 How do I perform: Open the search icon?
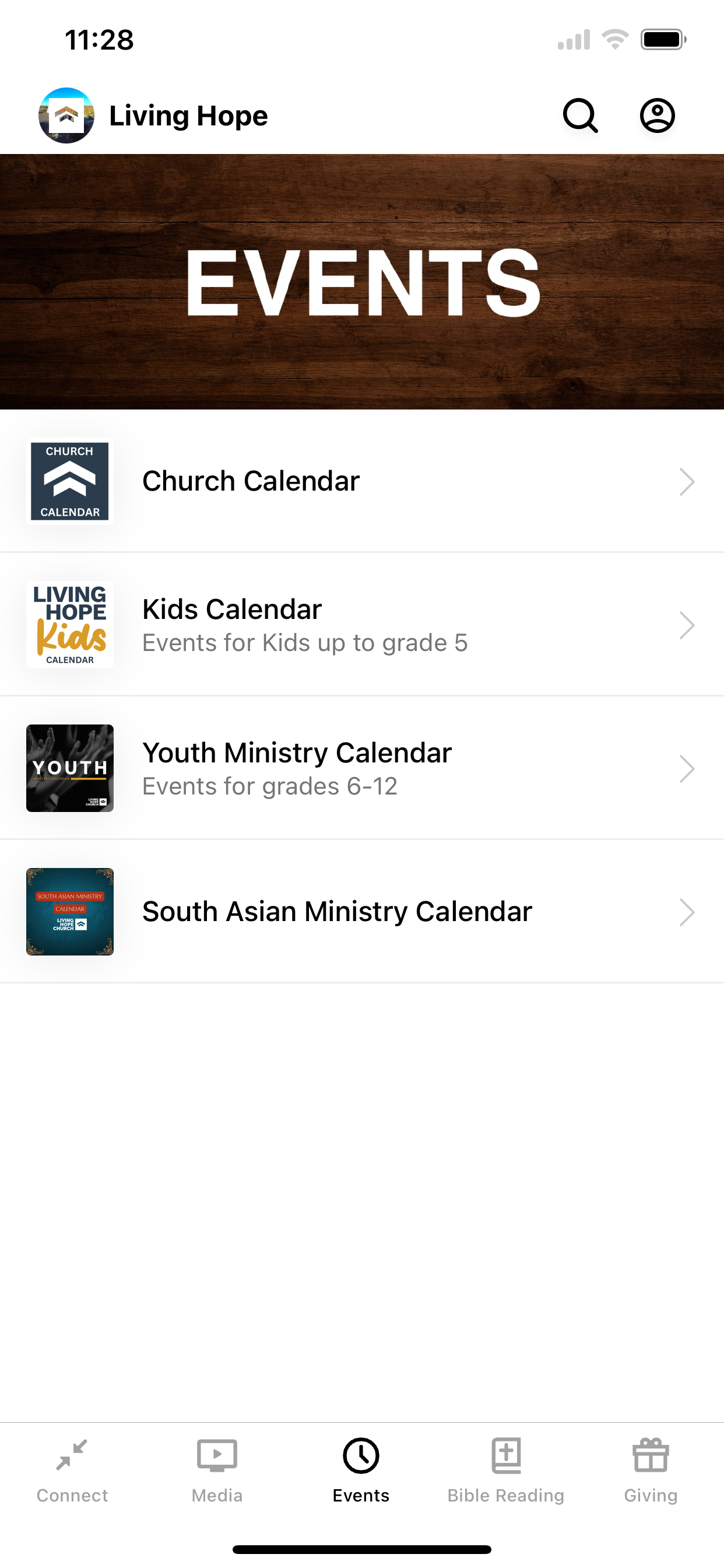coord(581,116)
